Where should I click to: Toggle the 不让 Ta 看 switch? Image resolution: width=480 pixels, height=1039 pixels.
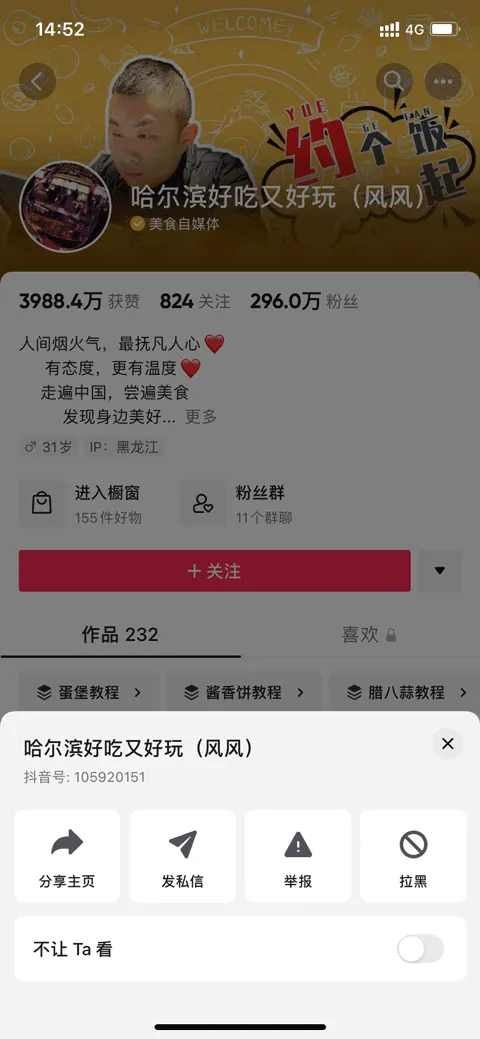pos(420,949)
